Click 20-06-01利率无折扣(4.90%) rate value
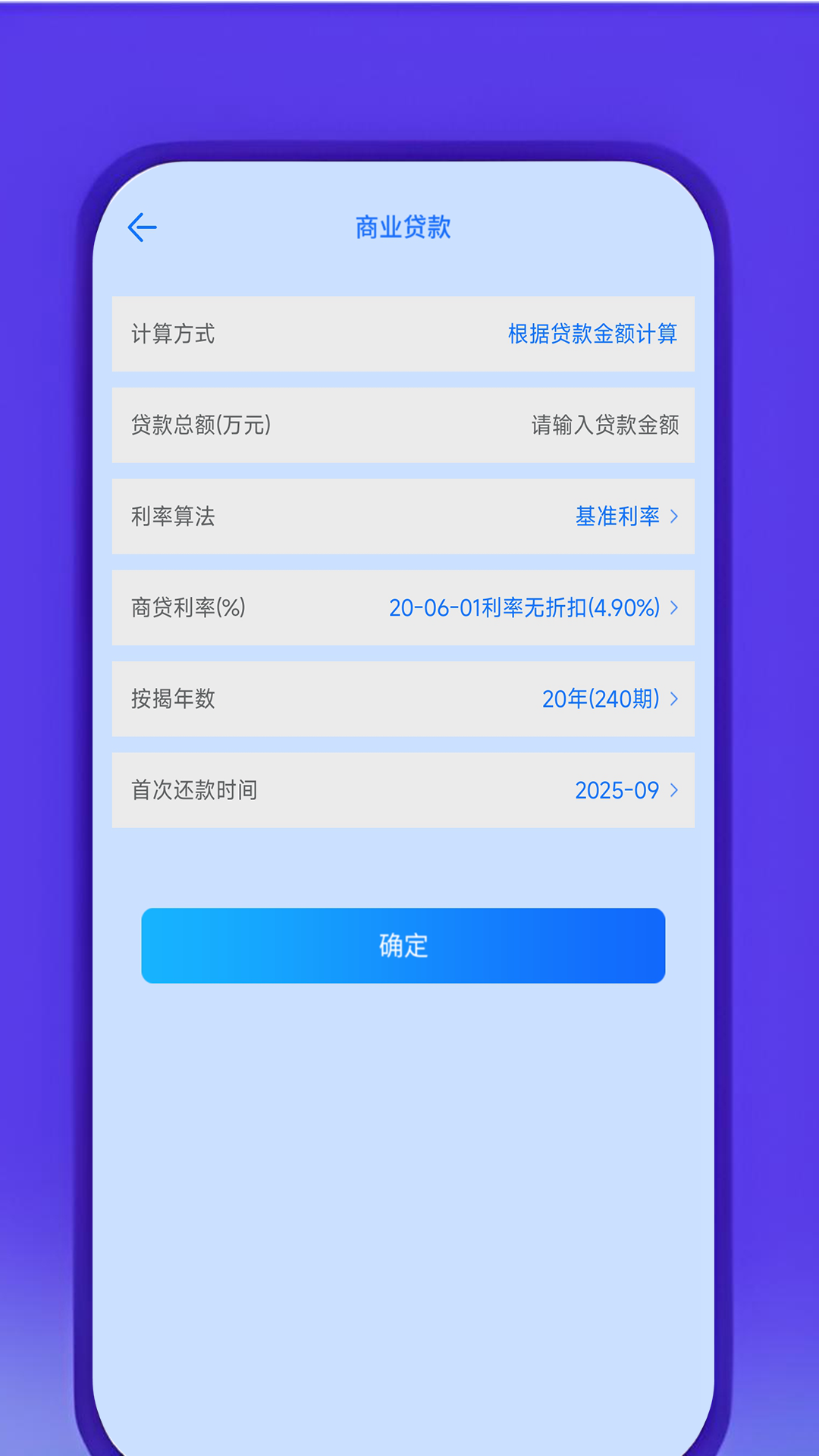This screenshot has width=819, height=1456. click(x=523, y=608)
